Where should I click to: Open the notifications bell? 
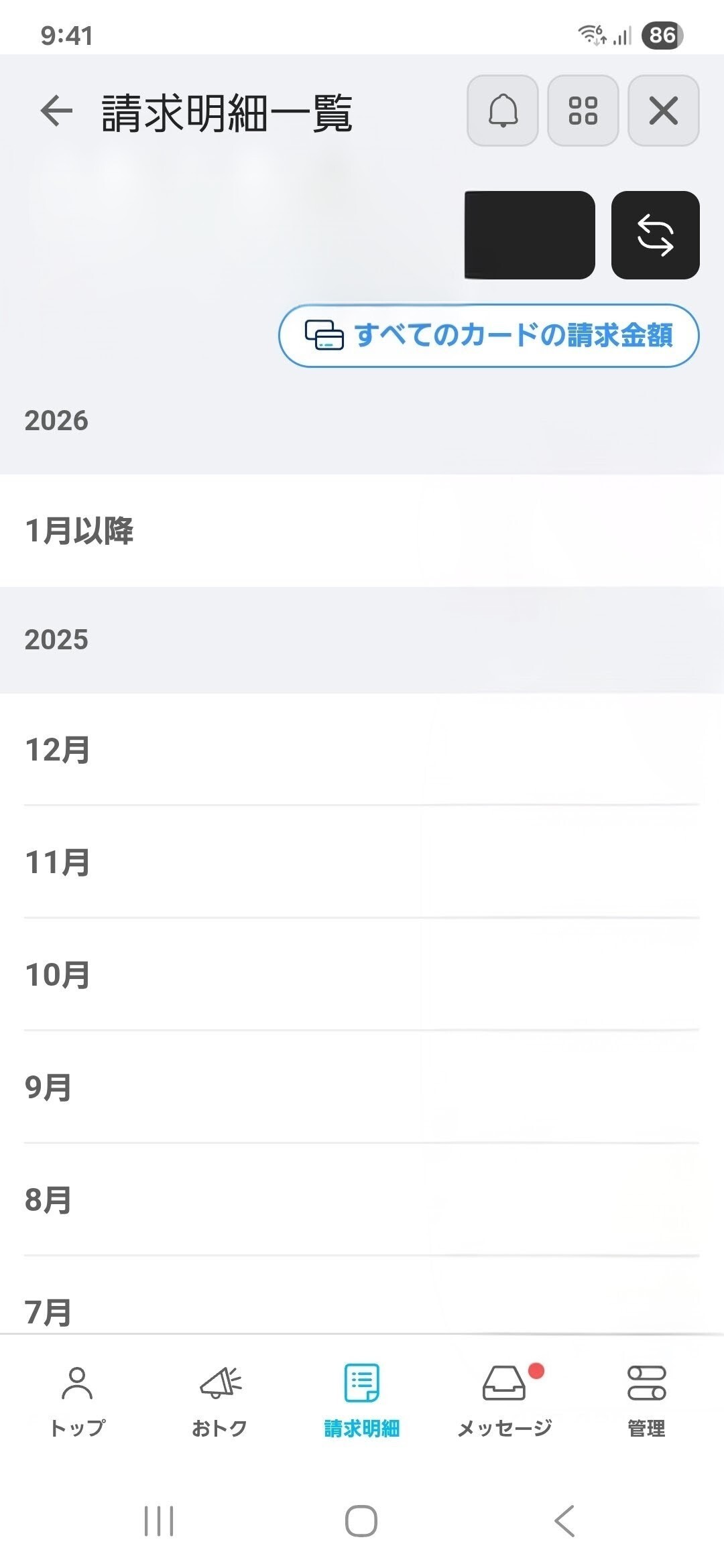[x=503, y=111]
